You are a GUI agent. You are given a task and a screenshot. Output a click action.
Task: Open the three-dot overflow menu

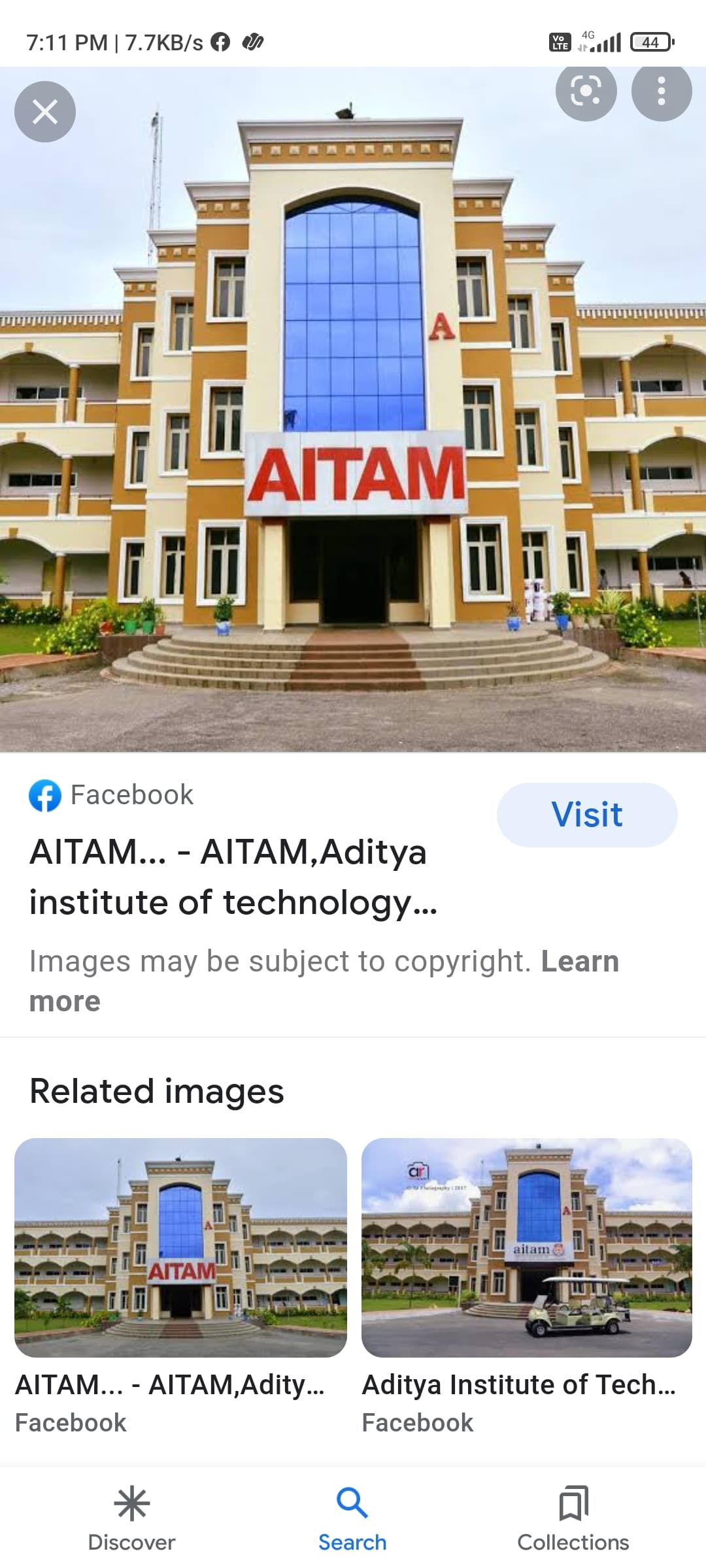(661, 91)
